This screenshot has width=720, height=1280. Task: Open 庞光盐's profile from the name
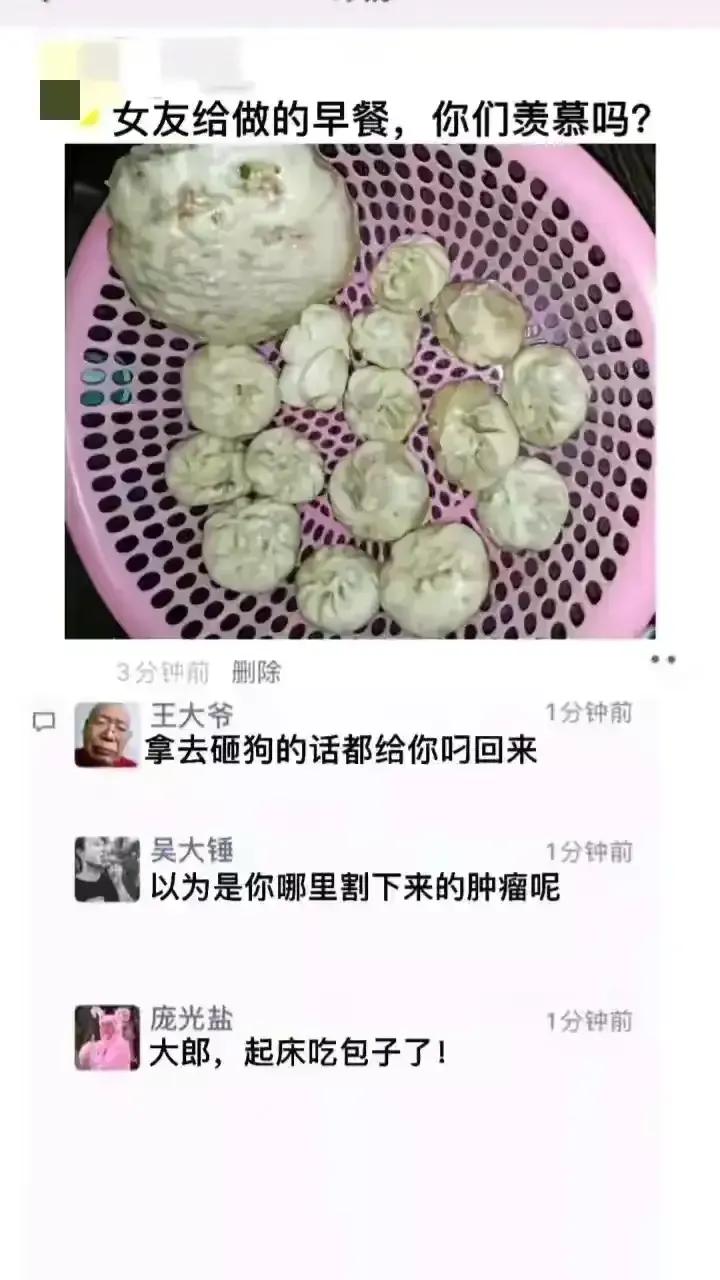(191, 1019)
